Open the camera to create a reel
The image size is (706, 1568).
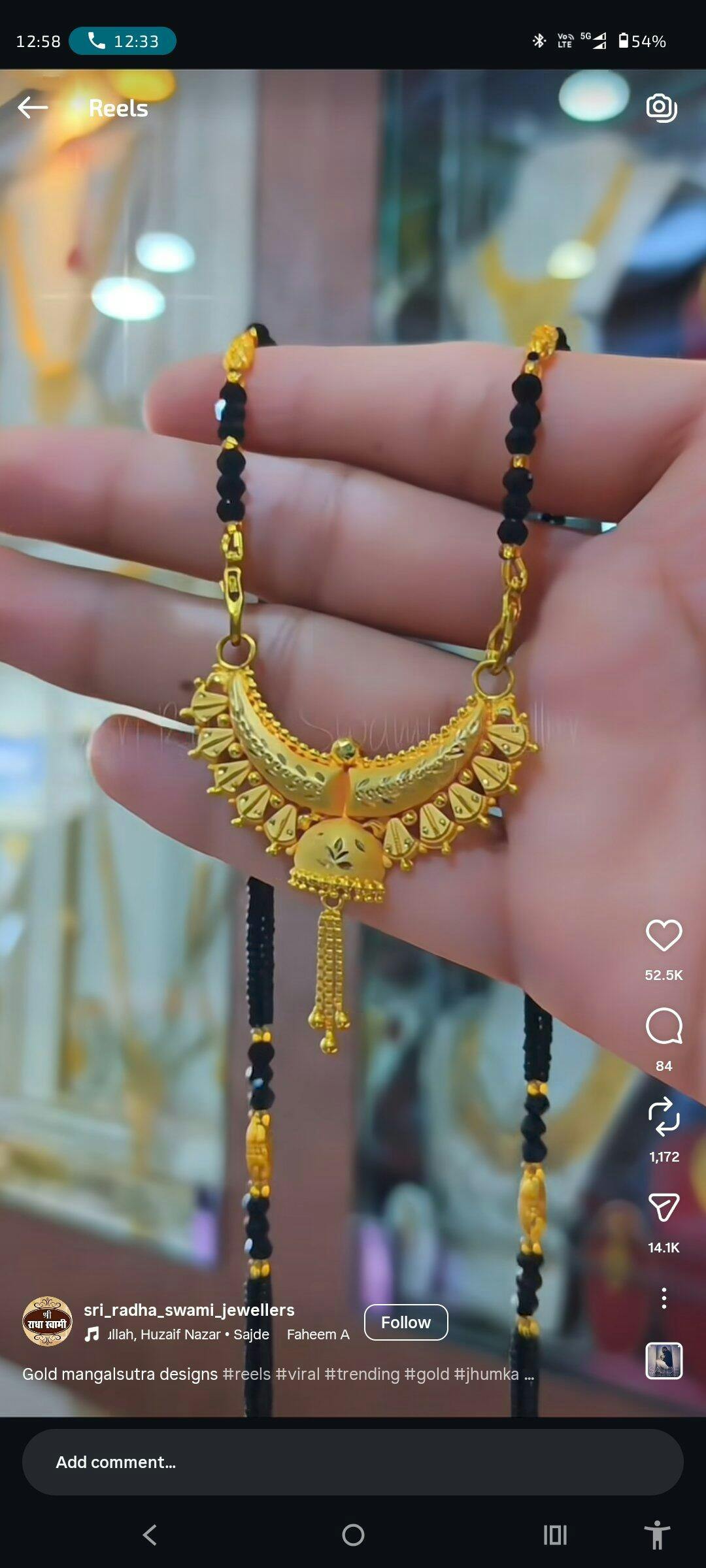(x=661, y=108)
